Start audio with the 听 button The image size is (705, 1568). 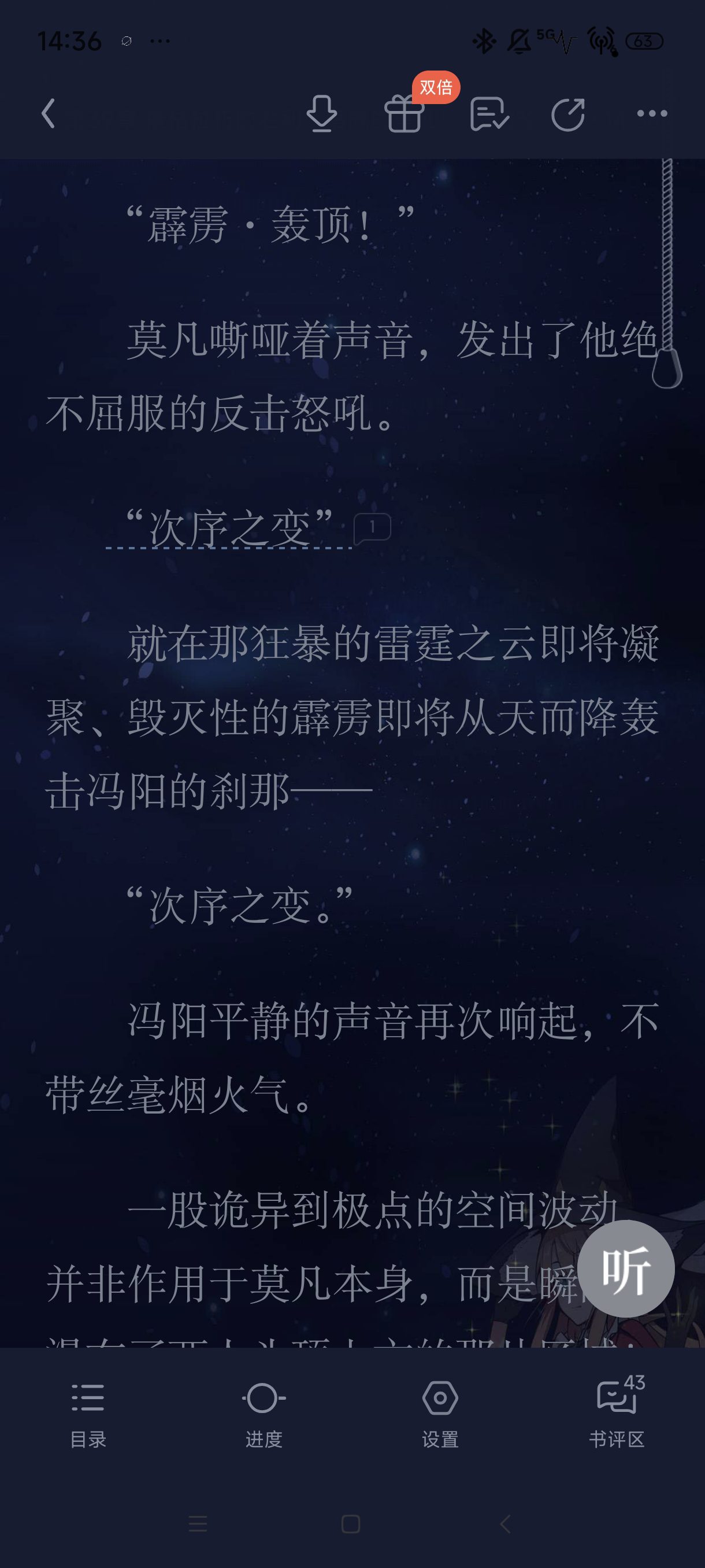626,1269
